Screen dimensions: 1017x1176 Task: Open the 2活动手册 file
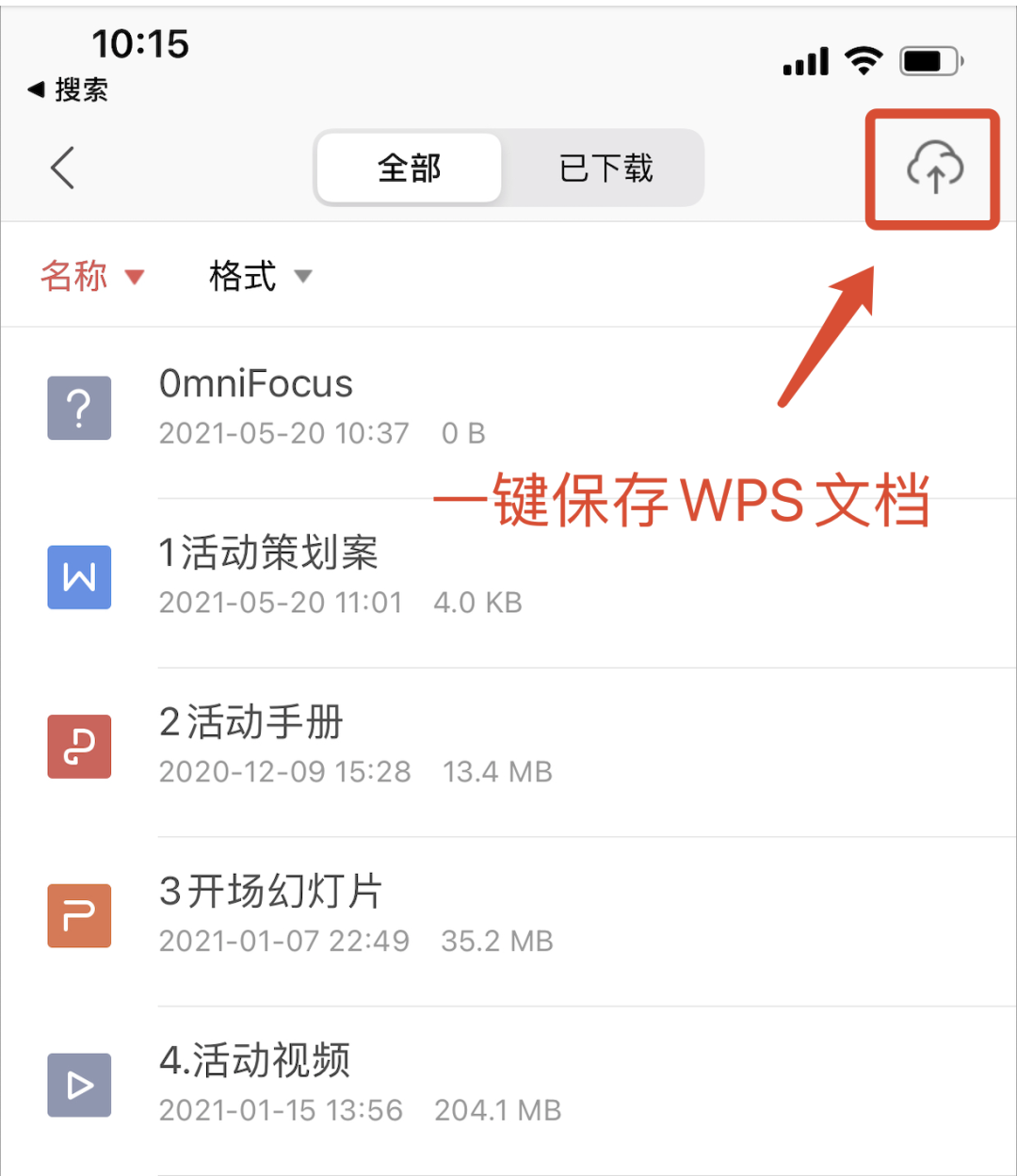[251, 745]
